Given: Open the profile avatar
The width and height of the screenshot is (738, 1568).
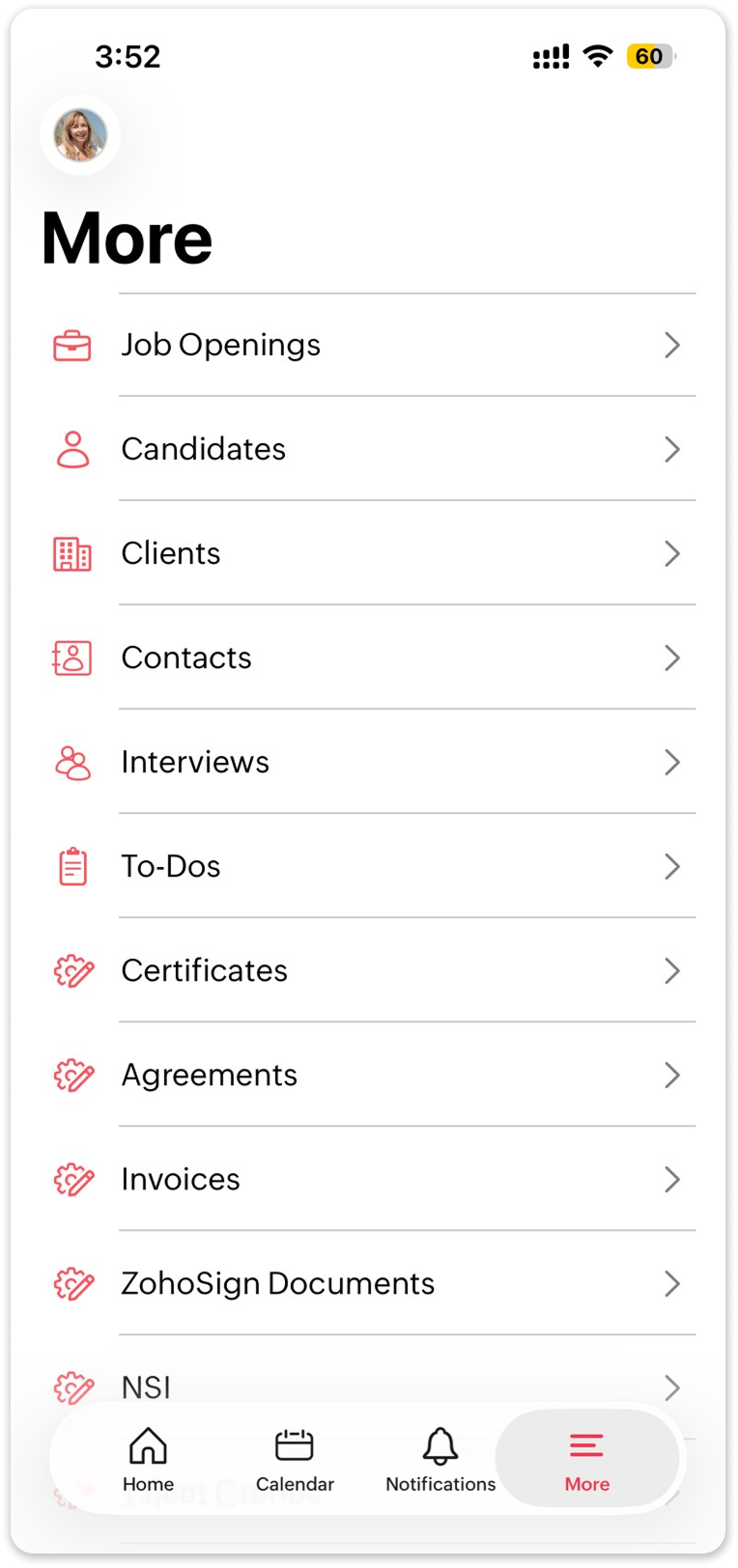Looking at the screenshot, I should [x=80, y=135].
